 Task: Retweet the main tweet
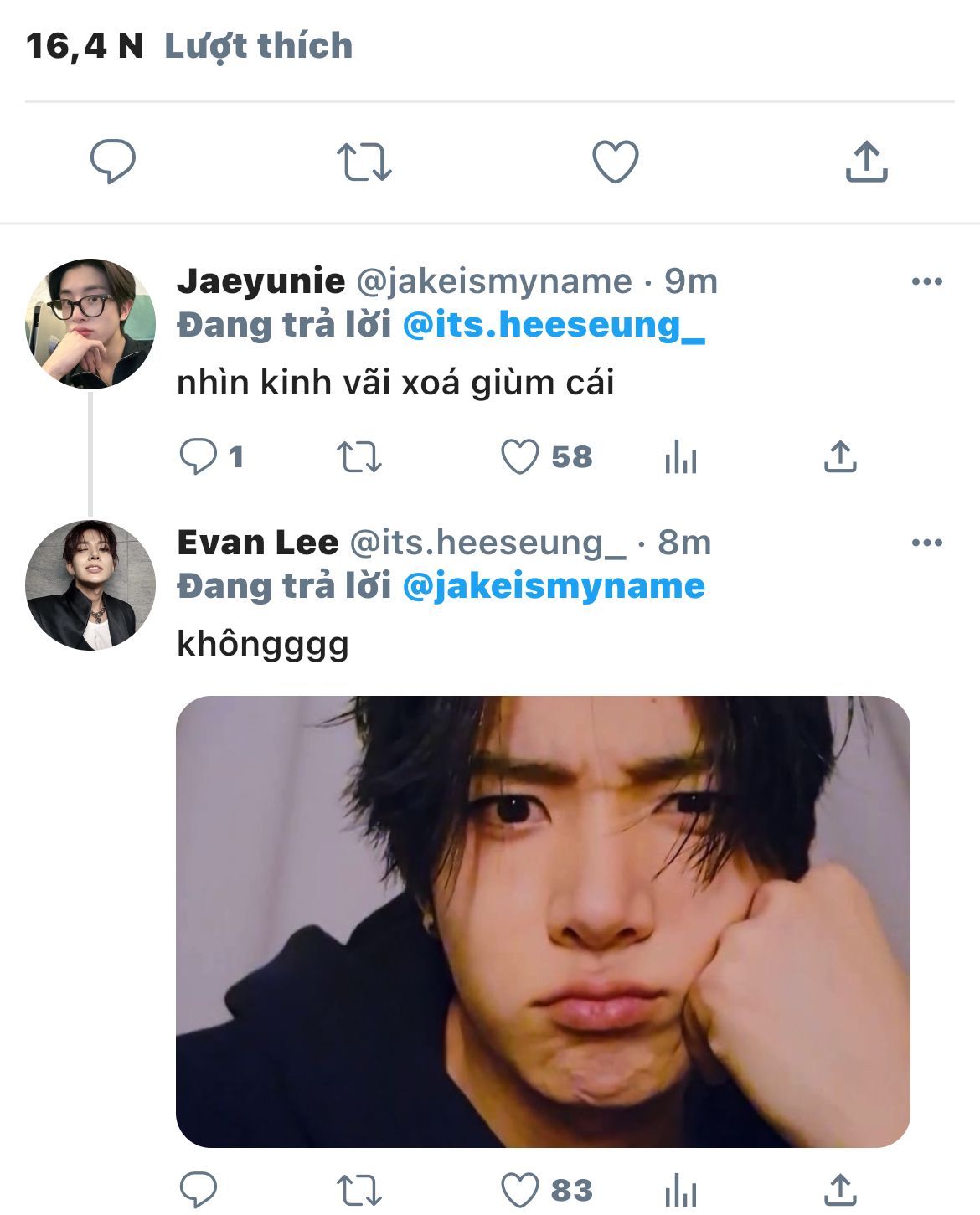pyautogui.click(x=364, y=162)
